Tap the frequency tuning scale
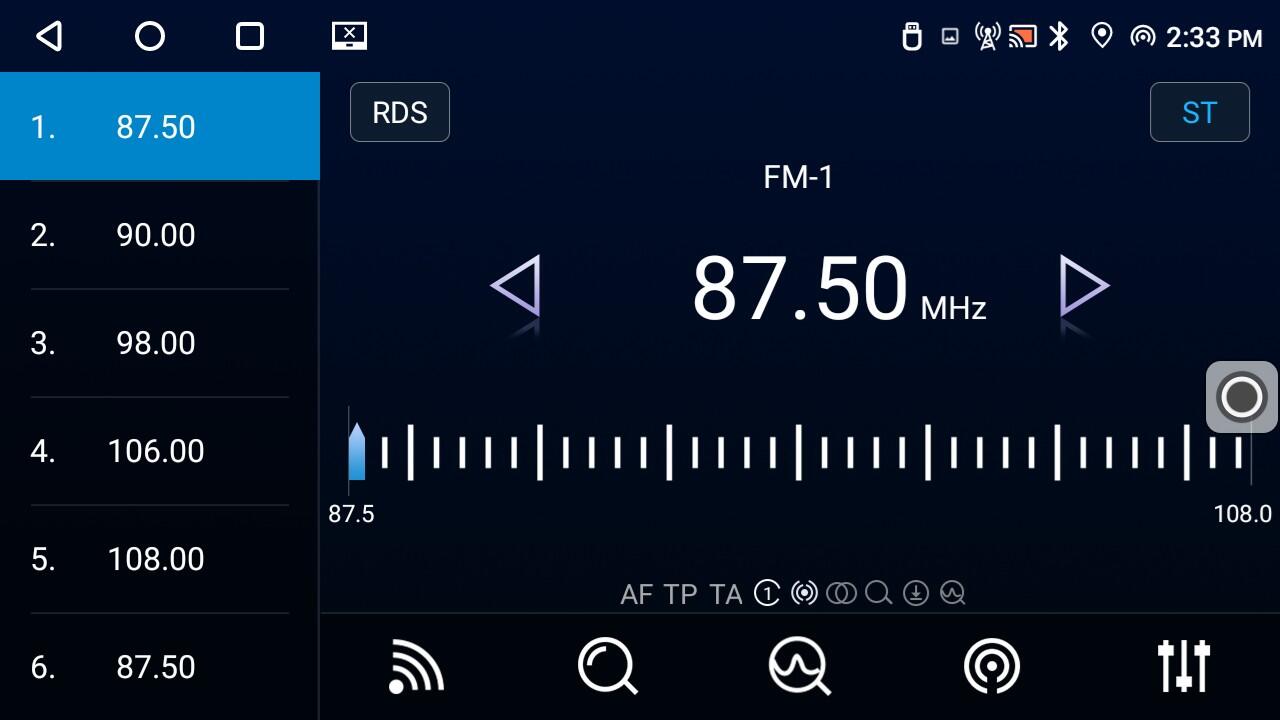Image resolution: width=1280 pixels, height=720 pixels. coord(800,453)
